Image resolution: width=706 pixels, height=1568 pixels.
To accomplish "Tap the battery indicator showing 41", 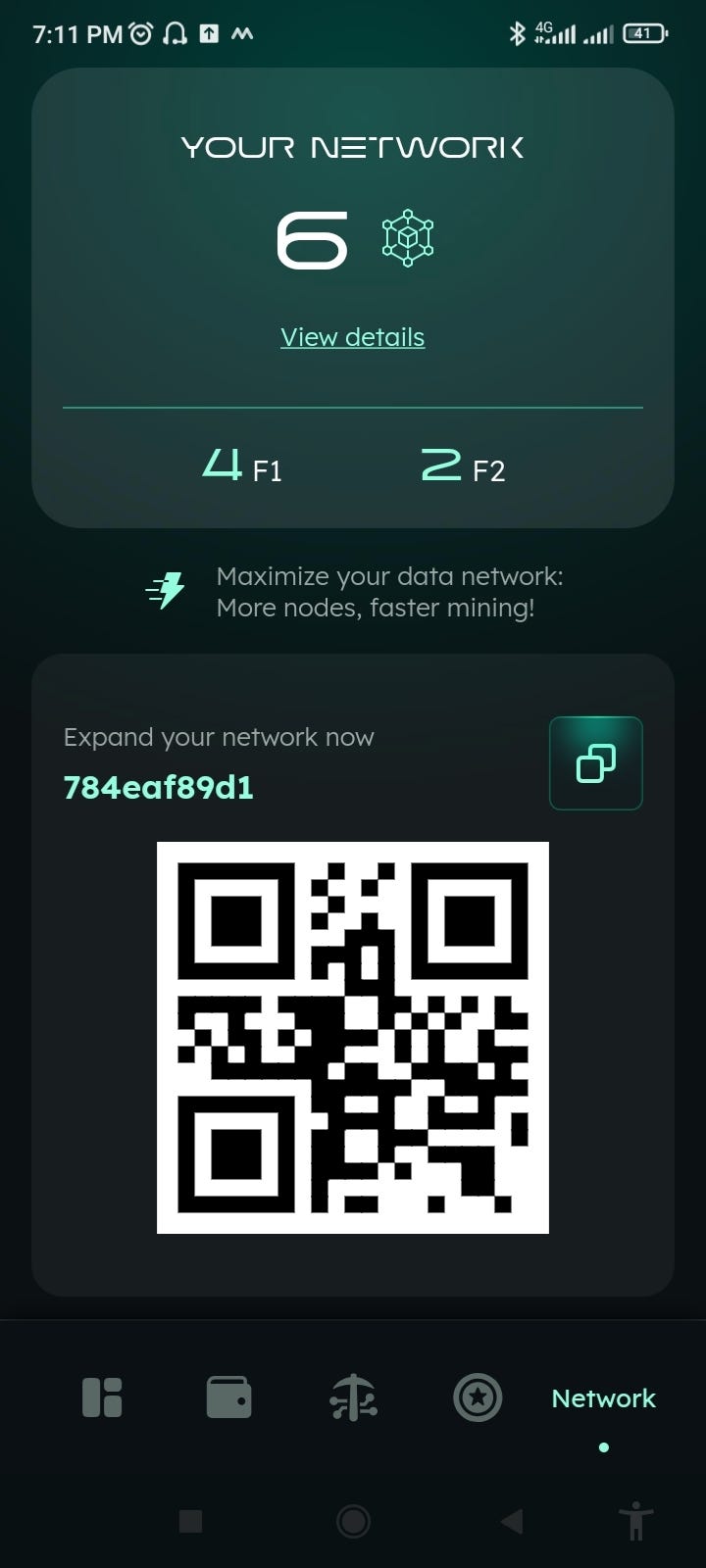I will (645, 32).
